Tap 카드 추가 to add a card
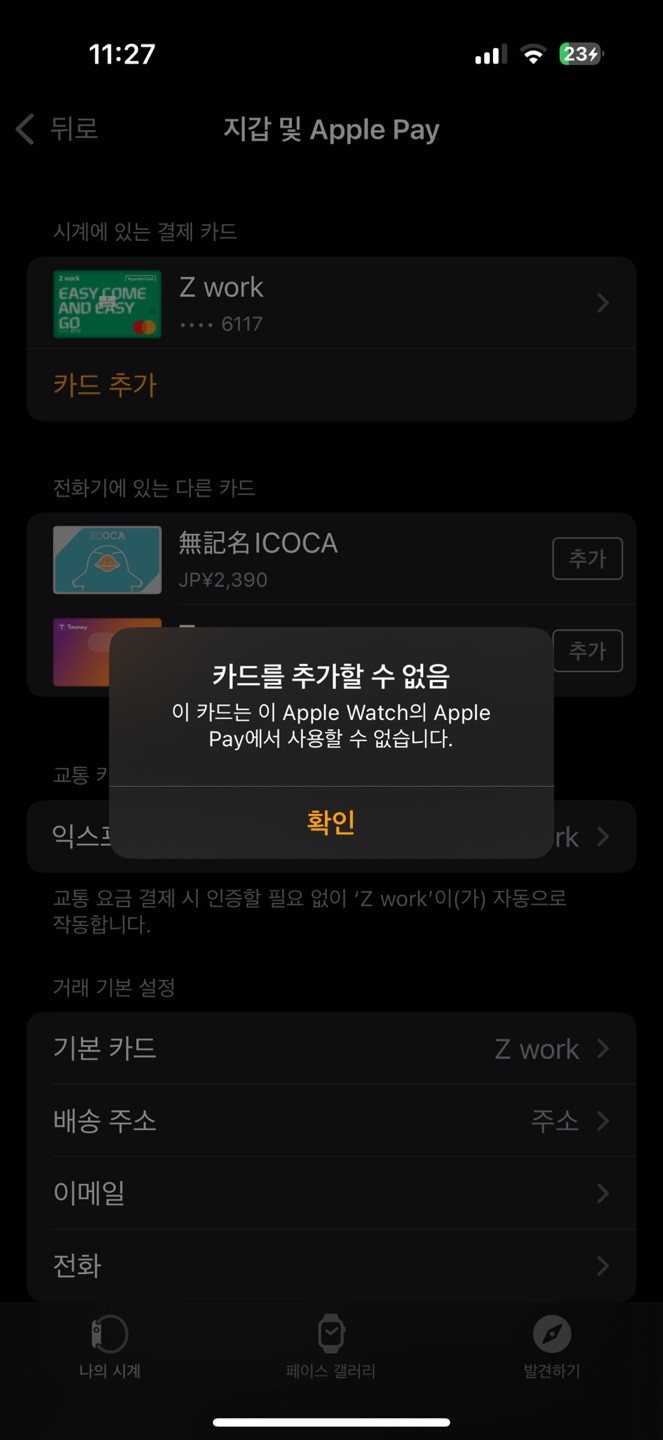663x1440 pixels. [x=105, y=385]
